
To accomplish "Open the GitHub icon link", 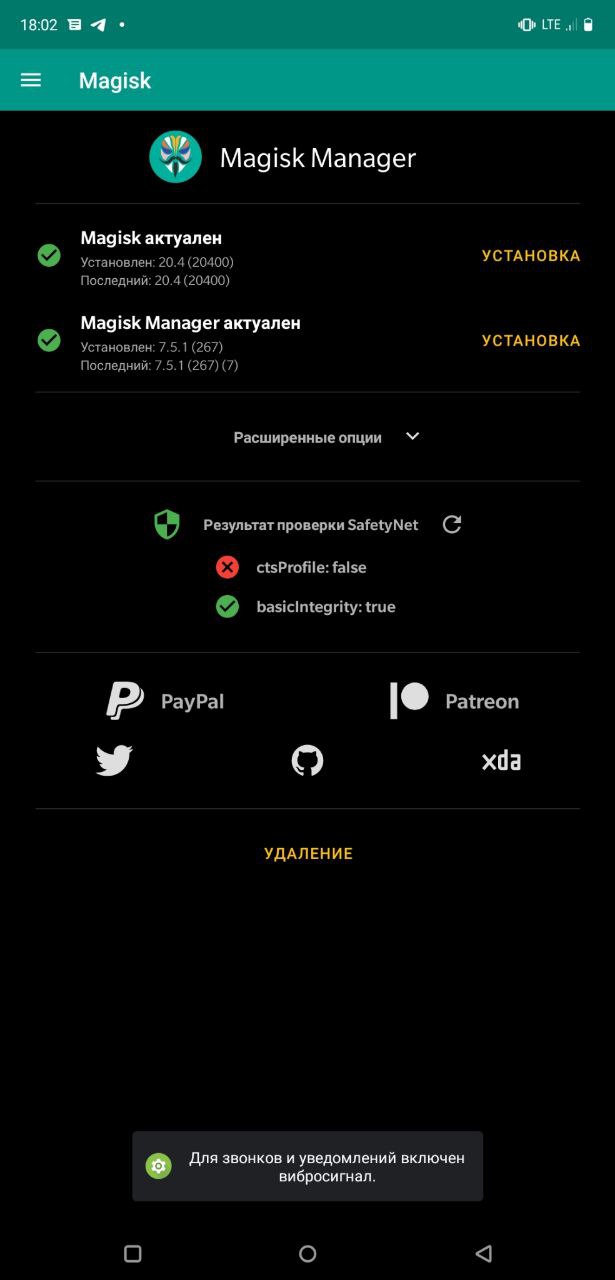I will coord(307,761).
